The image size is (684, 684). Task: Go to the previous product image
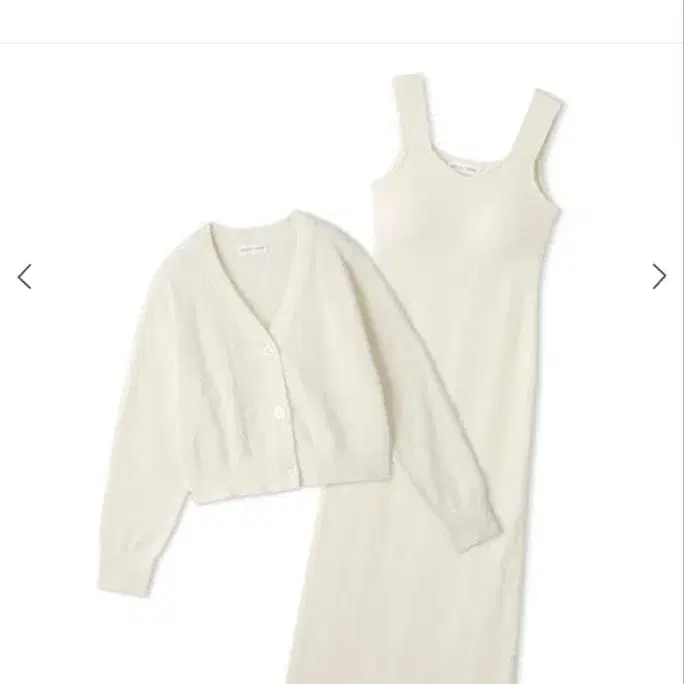point(25,277)
